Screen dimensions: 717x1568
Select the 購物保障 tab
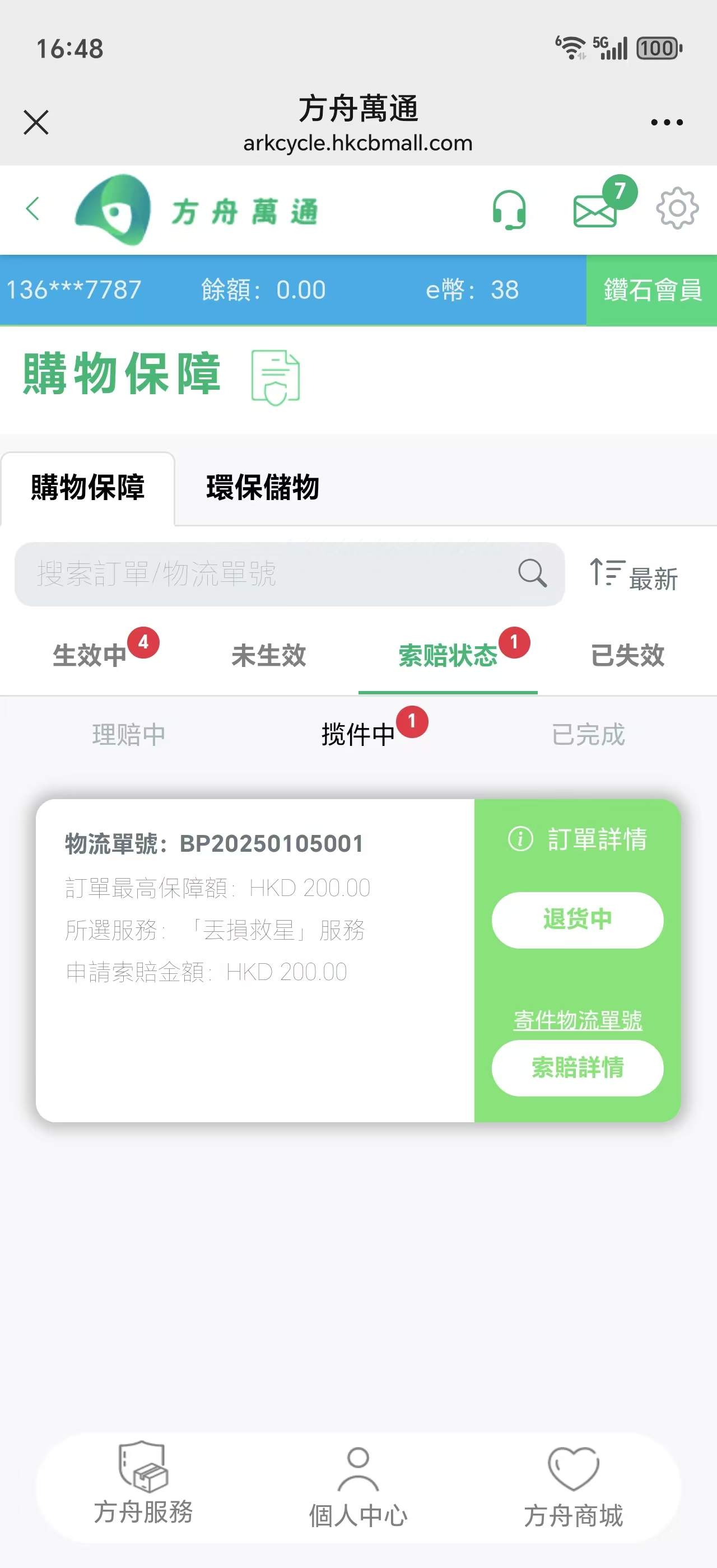pos(89,488)
